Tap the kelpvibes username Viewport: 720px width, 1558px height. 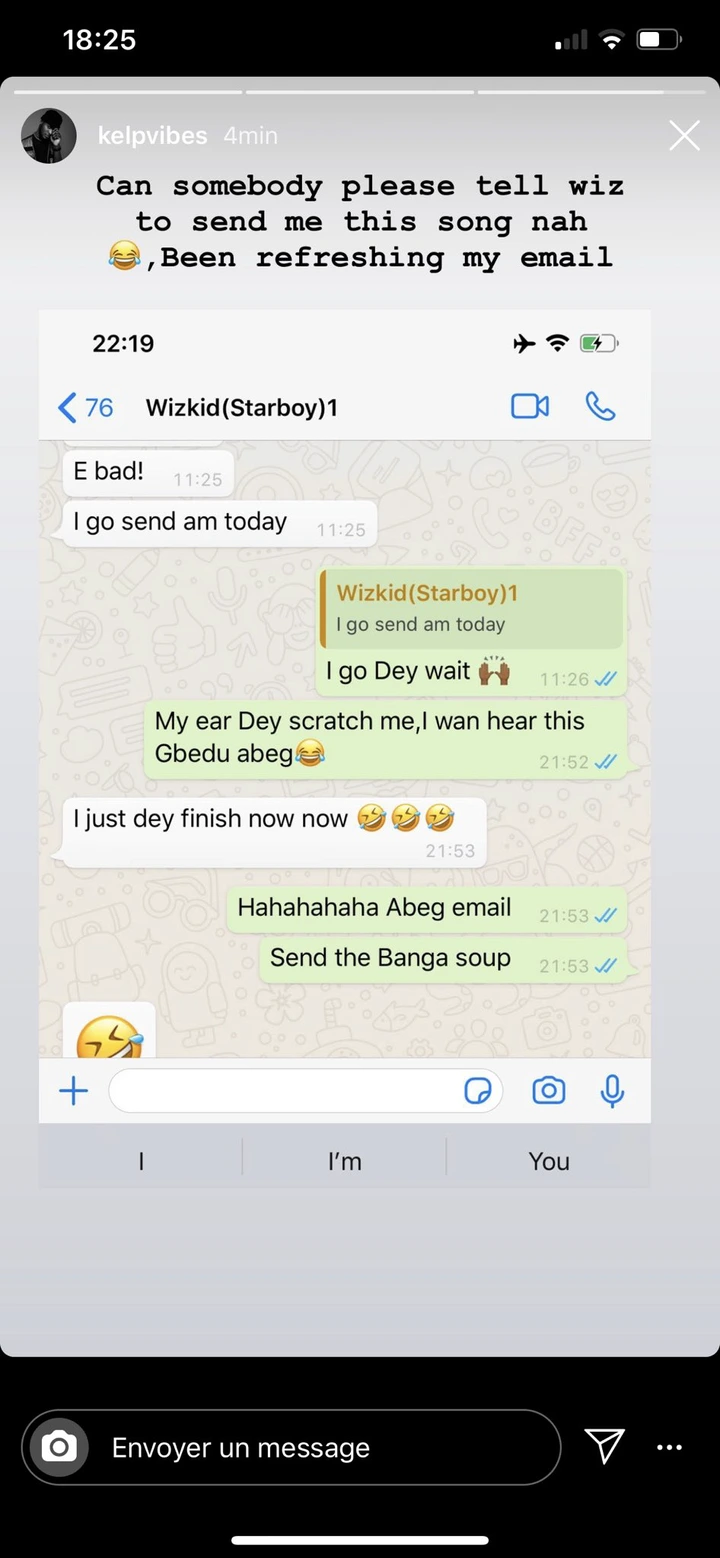[152, 135]
